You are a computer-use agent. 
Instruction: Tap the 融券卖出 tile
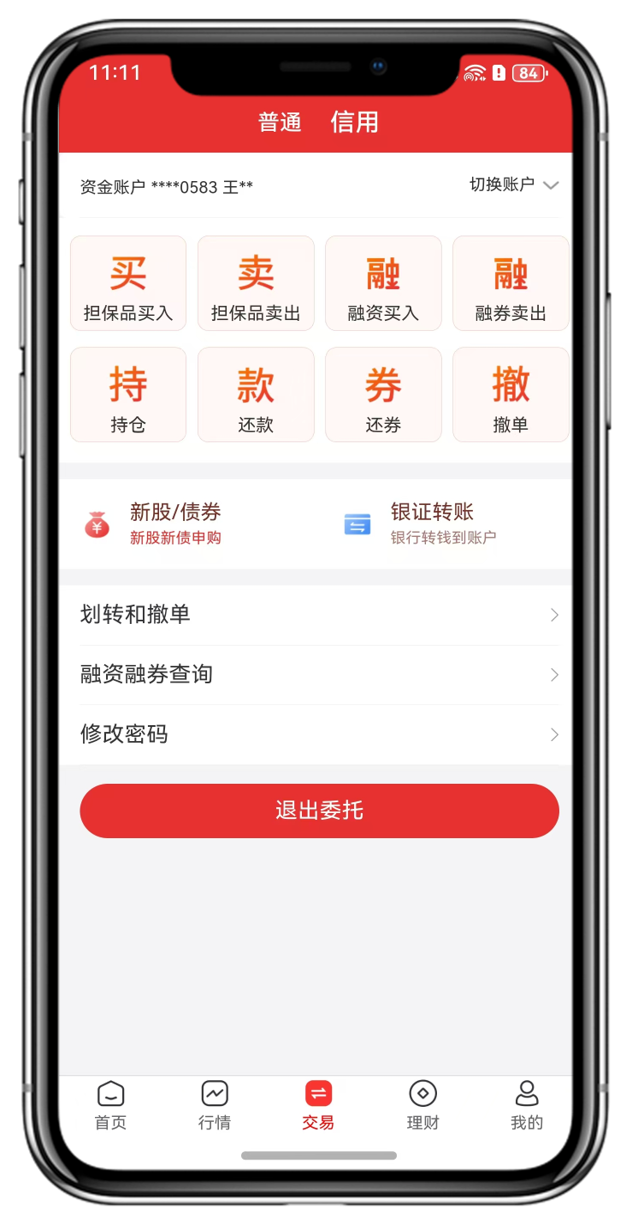pyautogui.click(x=511, y=284)
